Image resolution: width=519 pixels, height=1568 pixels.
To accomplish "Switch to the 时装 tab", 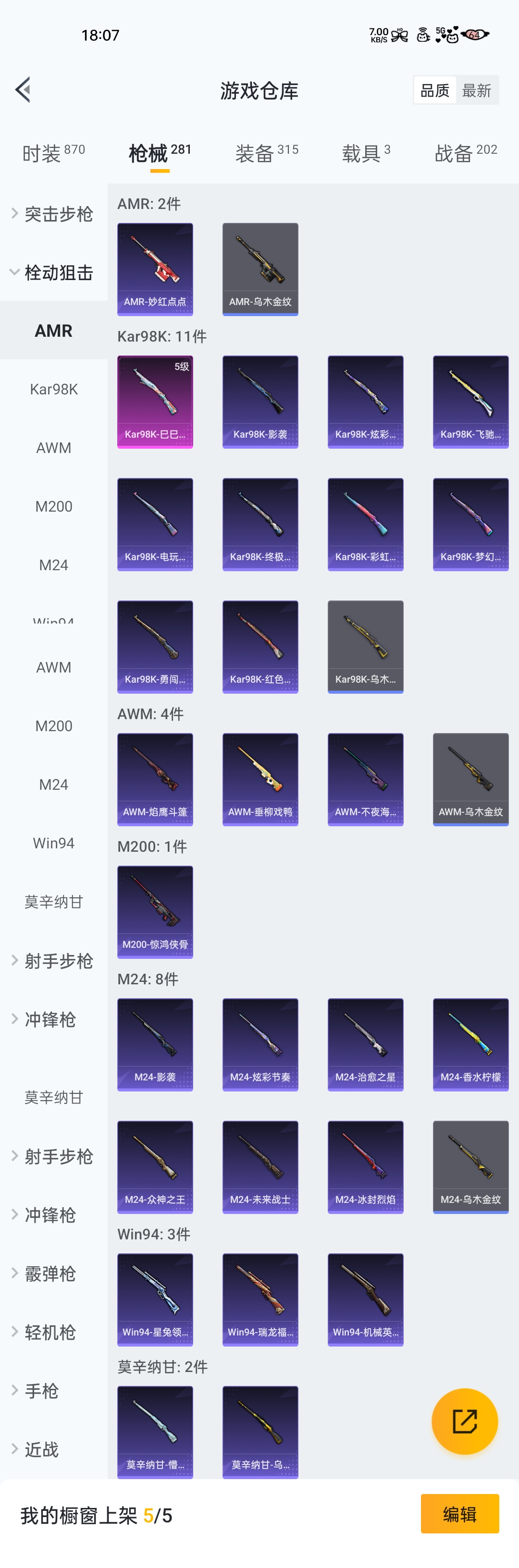I will [x=54, y=153].
